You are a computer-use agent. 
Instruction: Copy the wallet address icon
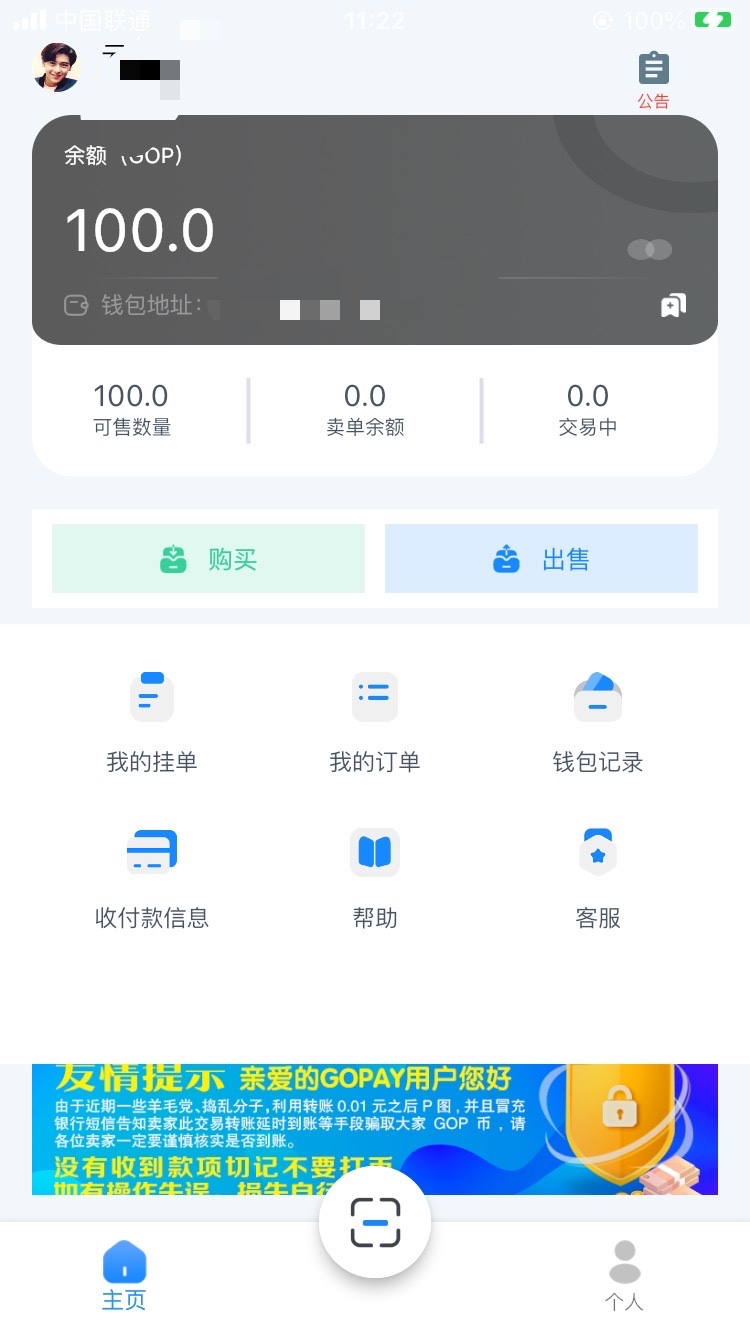pos(673,306)
